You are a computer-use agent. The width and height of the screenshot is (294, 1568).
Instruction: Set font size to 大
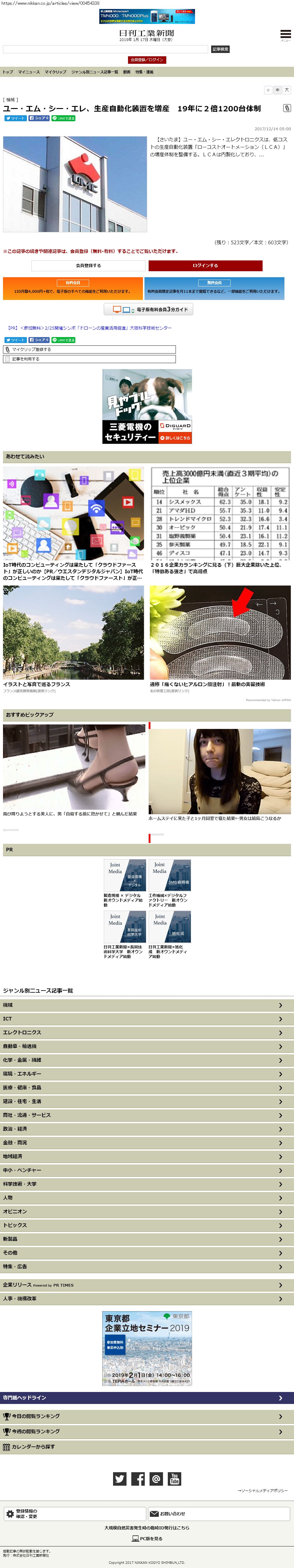[287, 90]
